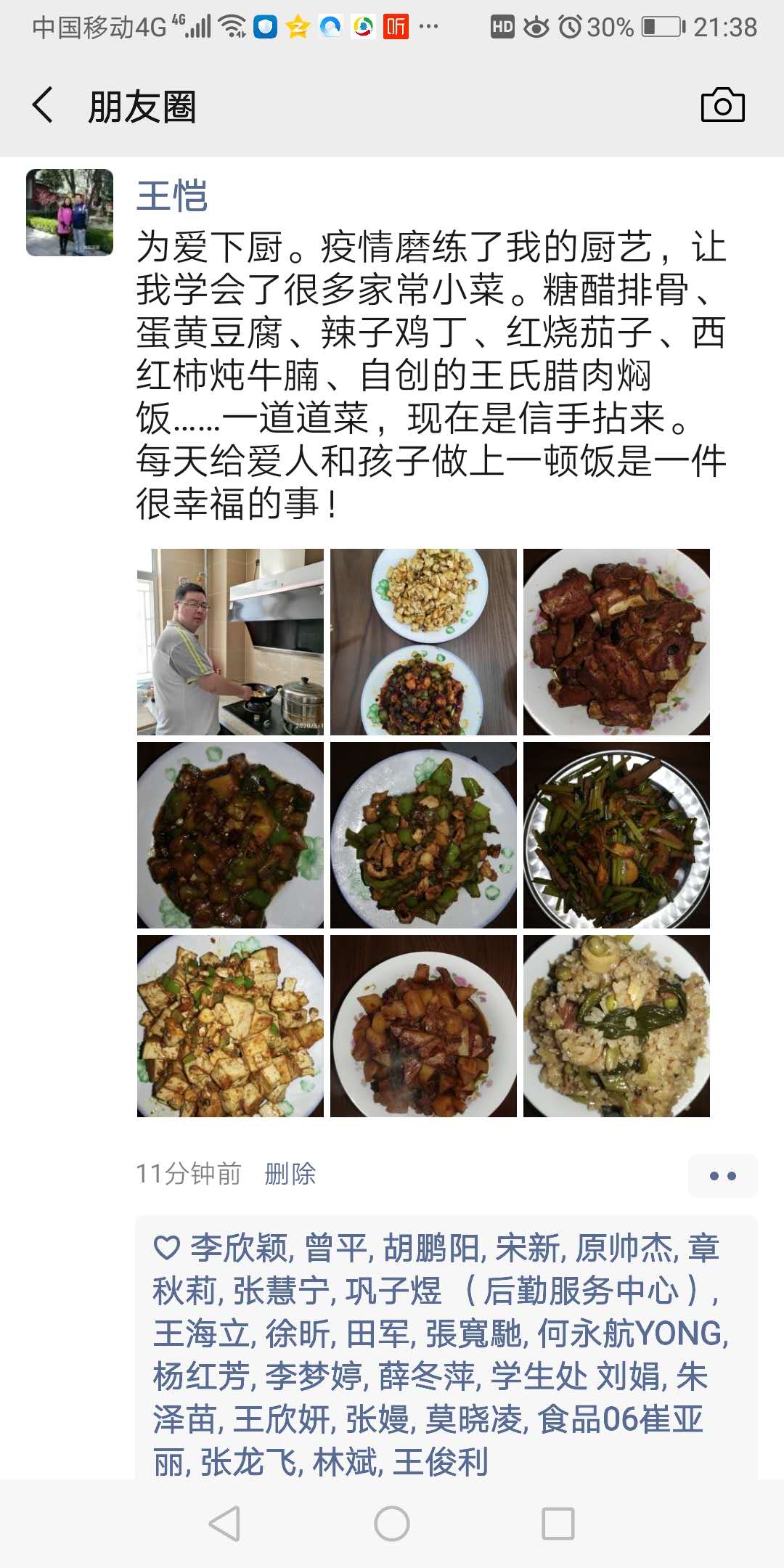Open the tofu dish photo

point(230,1026)
